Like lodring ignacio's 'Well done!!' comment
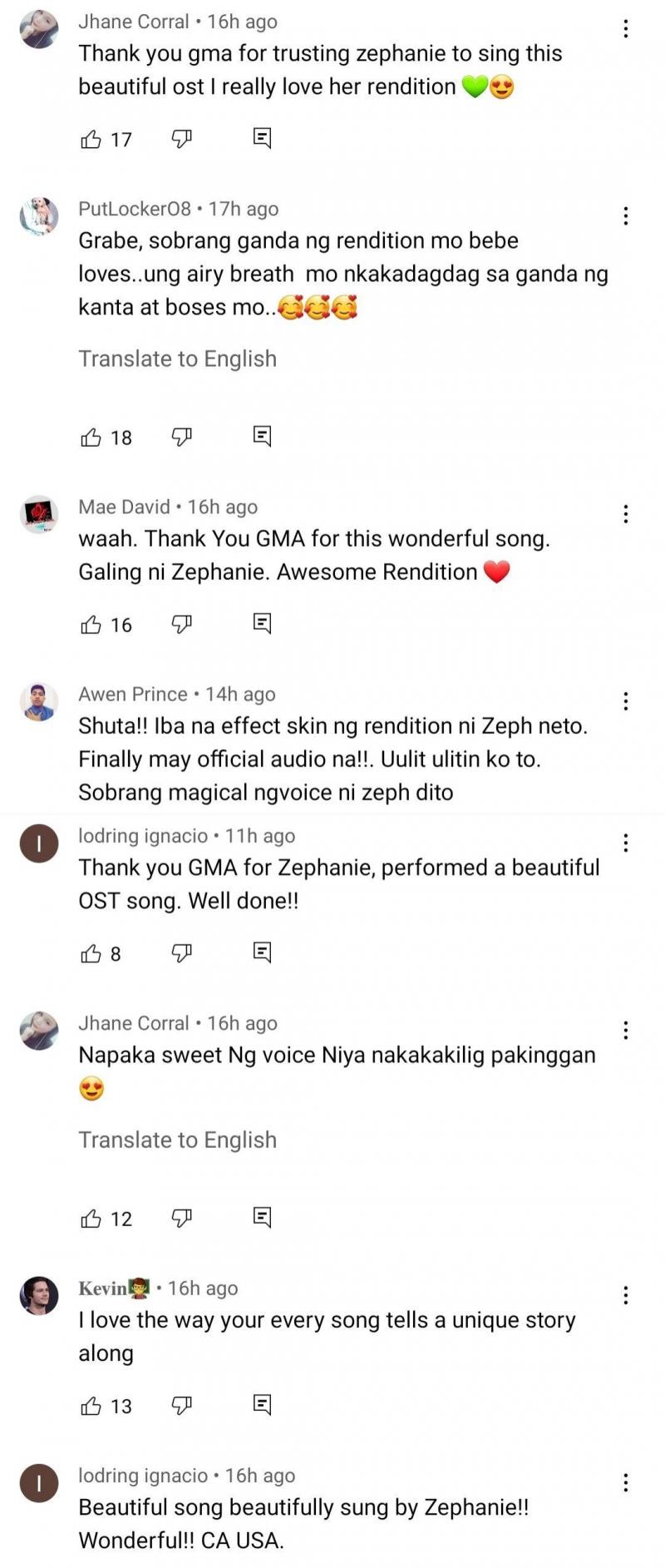 point(91,953)
